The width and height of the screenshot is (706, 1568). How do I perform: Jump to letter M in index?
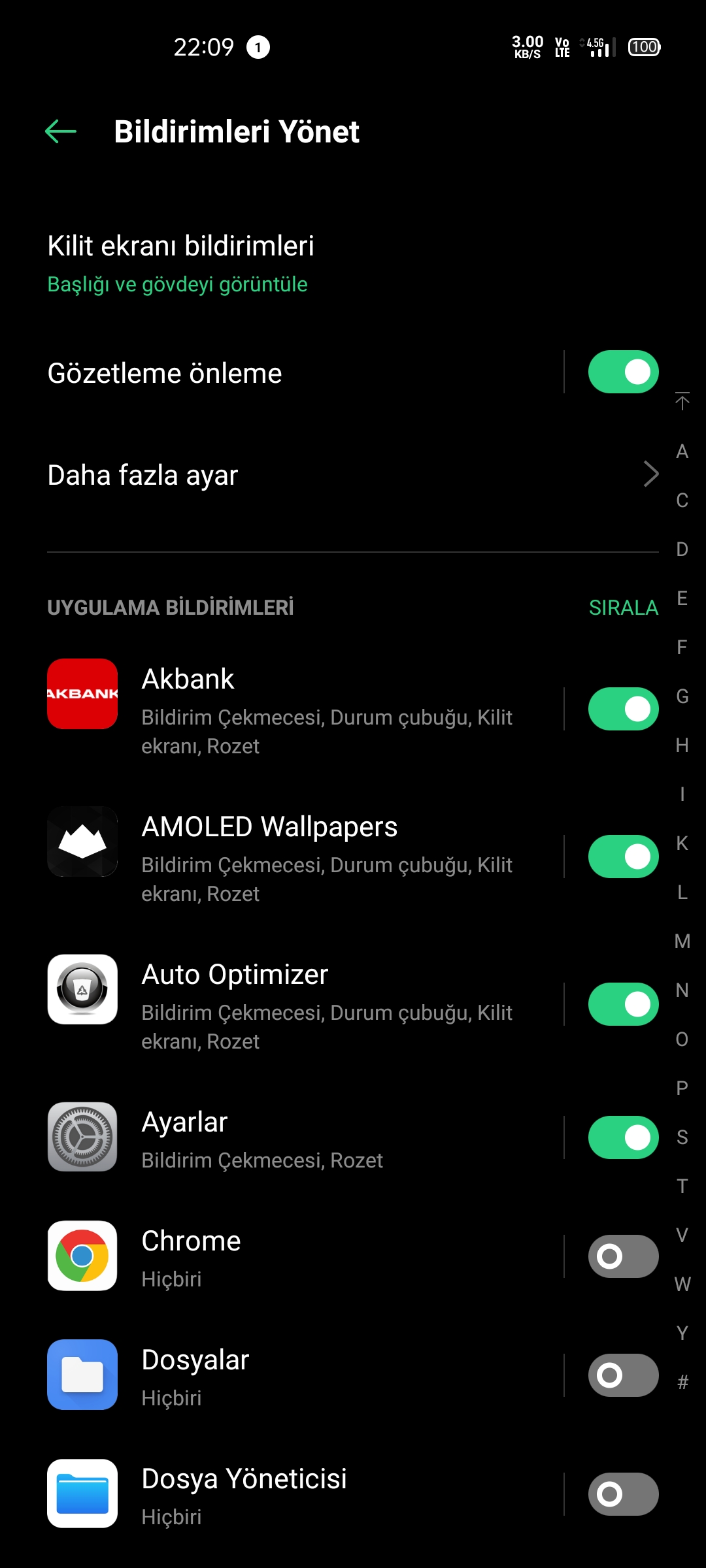[x=682, y=941]
